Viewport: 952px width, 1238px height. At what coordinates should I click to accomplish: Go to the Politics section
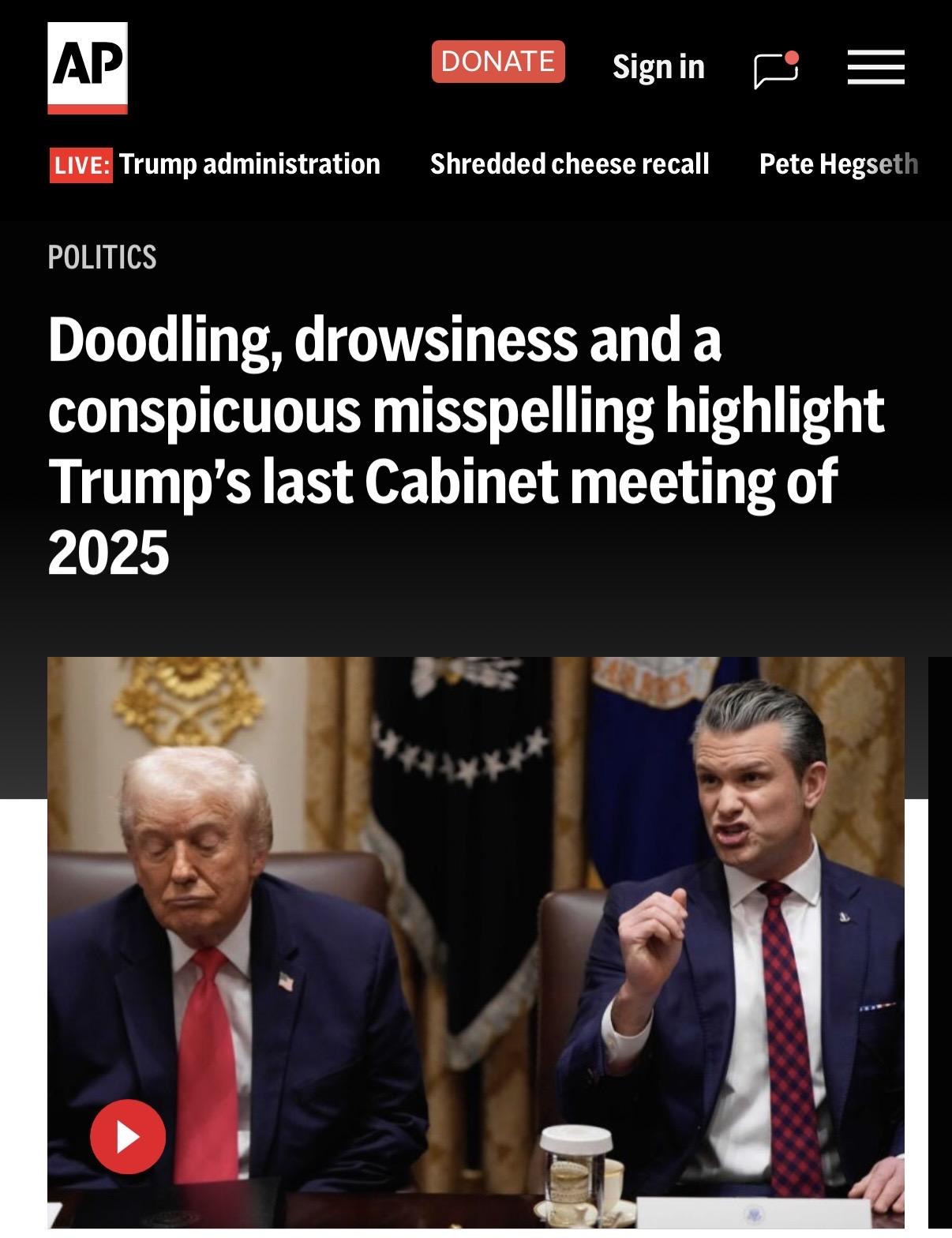point(102,257)
